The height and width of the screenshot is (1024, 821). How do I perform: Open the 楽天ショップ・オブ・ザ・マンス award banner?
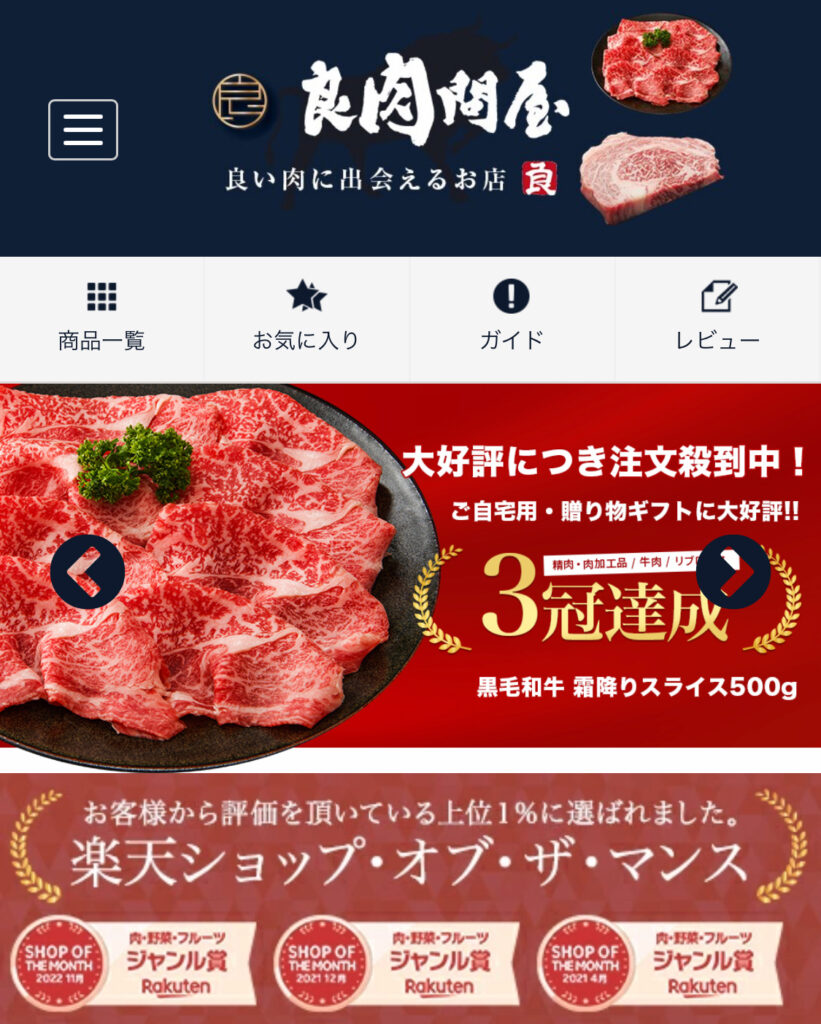click(410, 897)
